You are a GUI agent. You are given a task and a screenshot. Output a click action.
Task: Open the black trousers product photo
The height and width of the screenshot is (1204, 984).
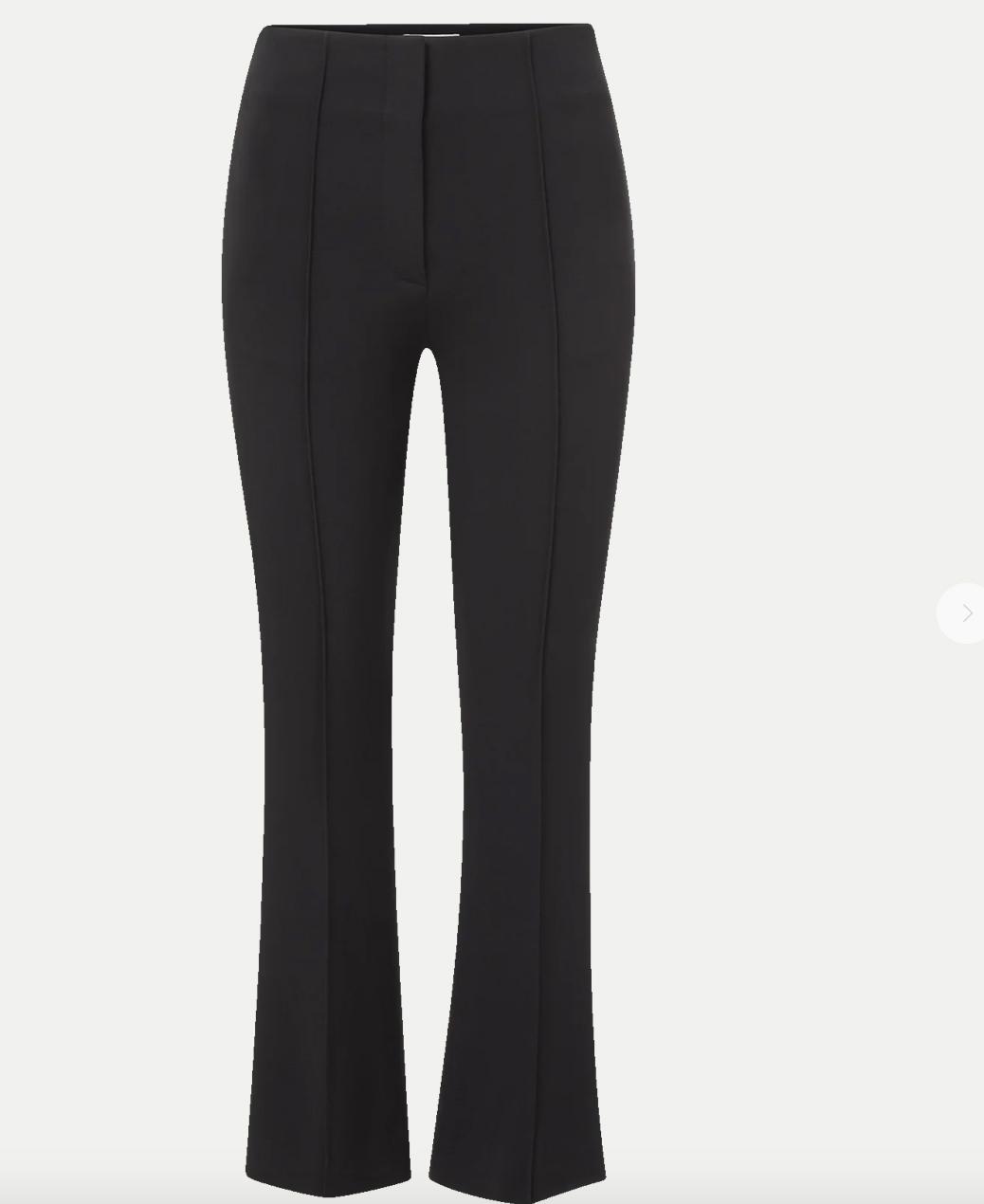[427, 607]
